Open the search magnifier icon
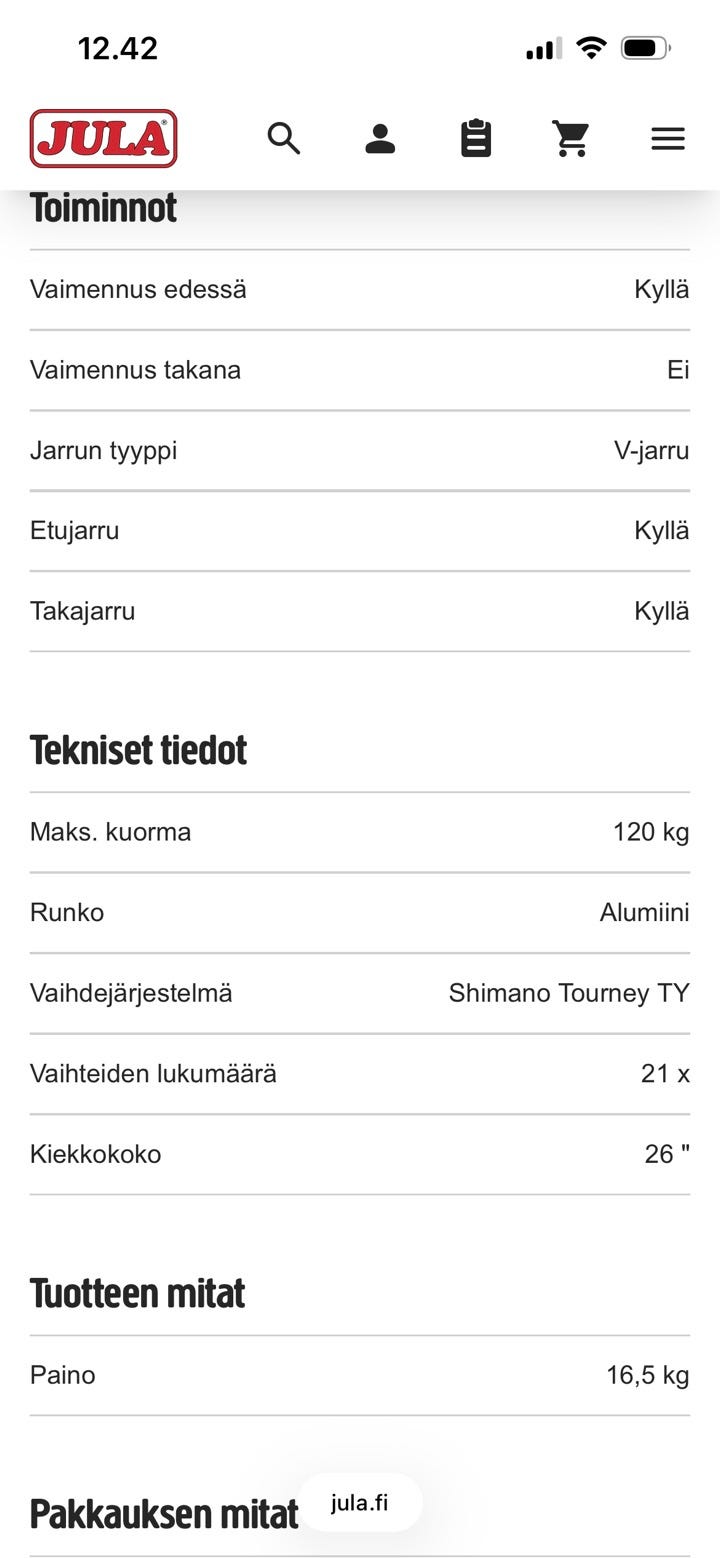The image size is (720, 1558). click(284, 138)
